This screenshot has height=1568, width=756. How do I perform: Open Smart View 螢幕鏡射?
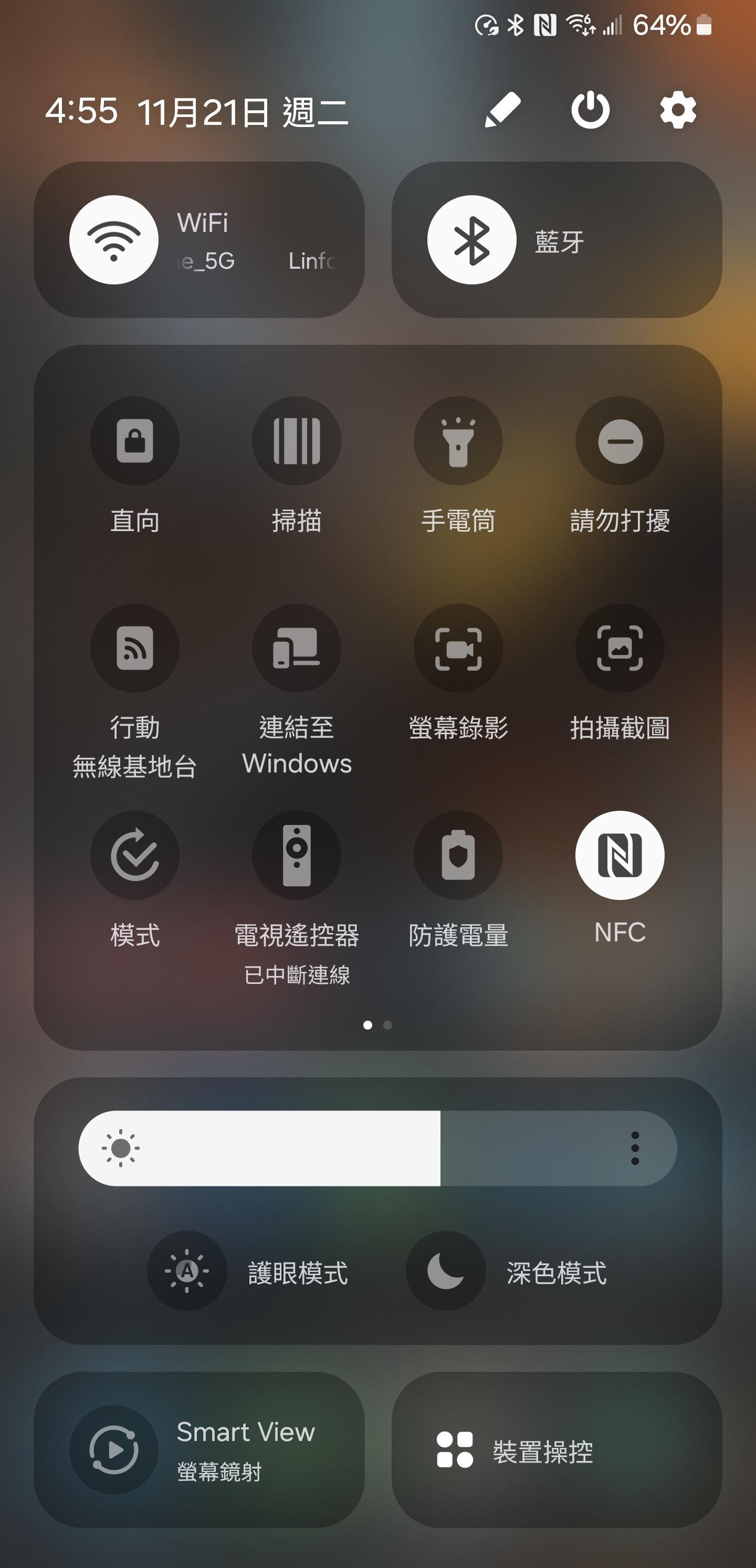pyautogui.click(x=199, y=1450)
